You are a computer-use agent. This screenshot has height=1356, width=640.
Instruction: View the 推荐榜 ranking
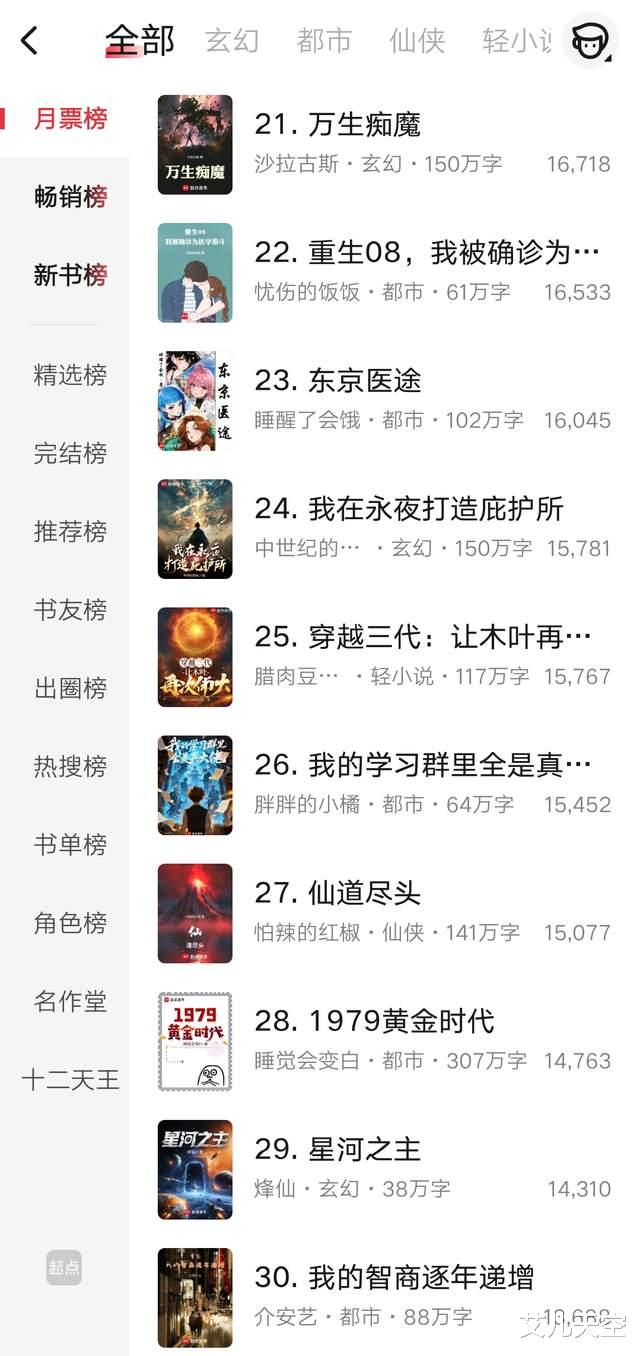tap(70, 531)
